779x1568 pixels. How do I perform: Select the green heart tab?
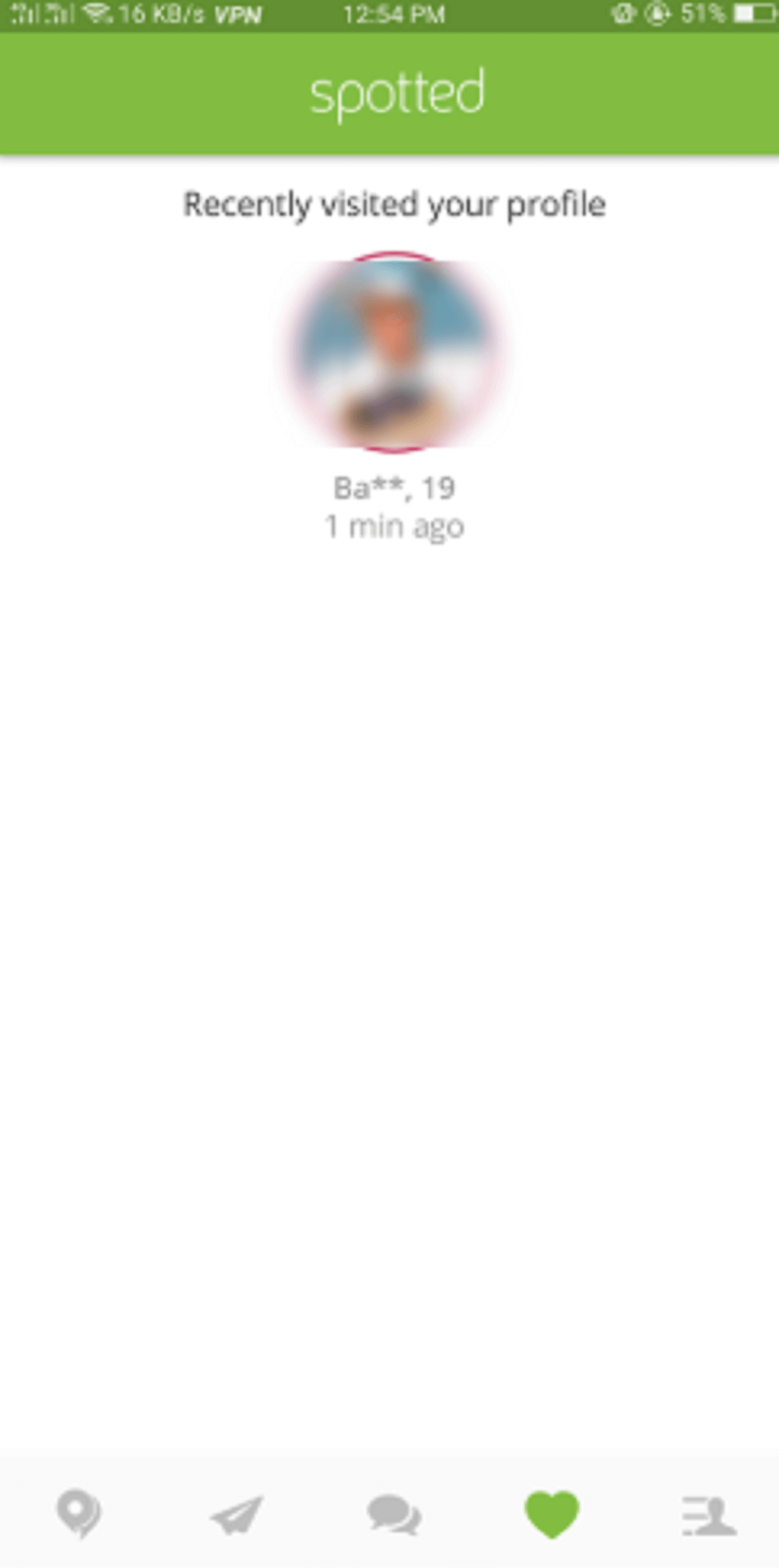tap(551, 1515)
